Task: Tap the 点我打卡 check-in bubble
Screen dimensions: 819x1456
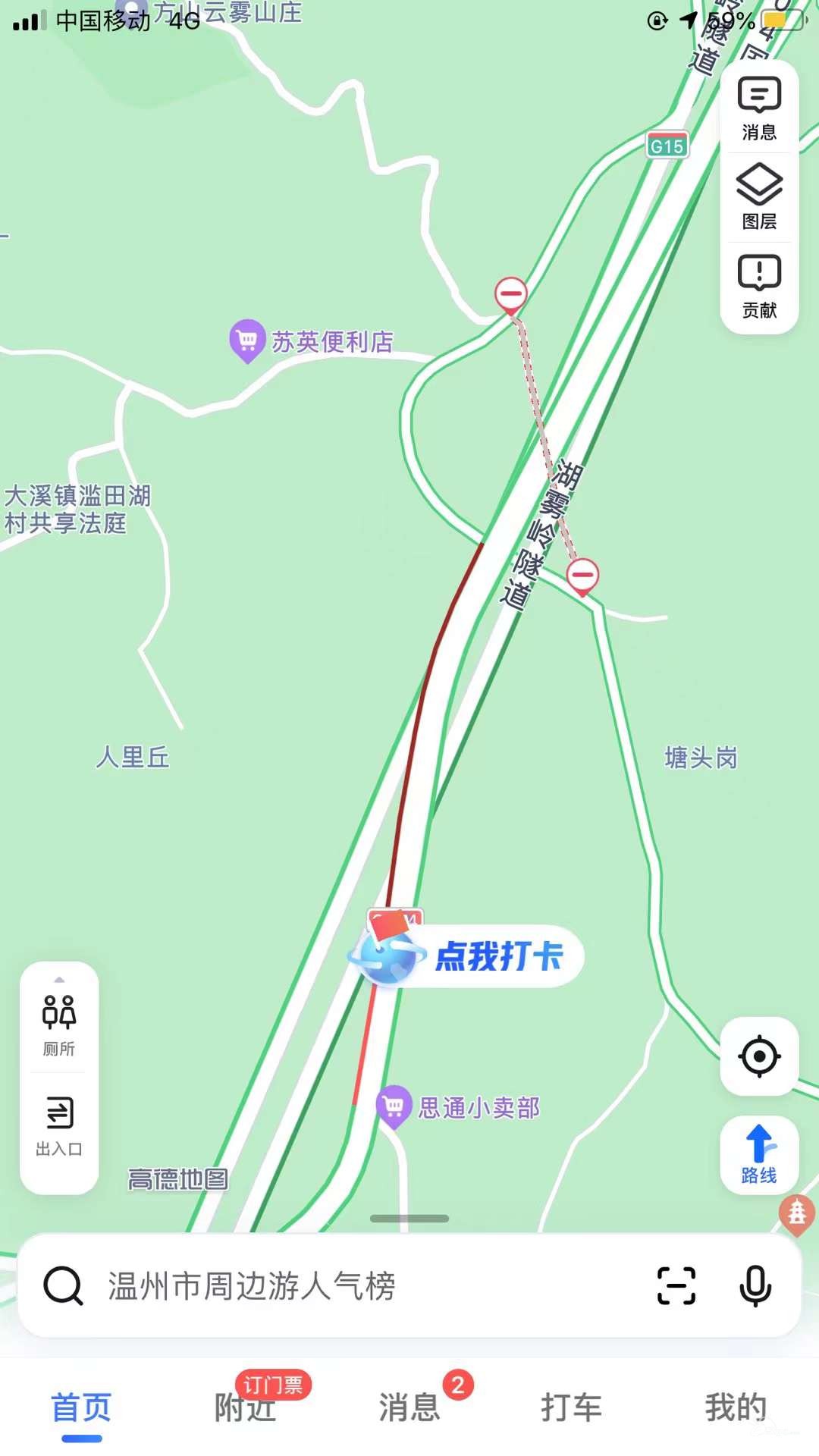Action: 466,955
